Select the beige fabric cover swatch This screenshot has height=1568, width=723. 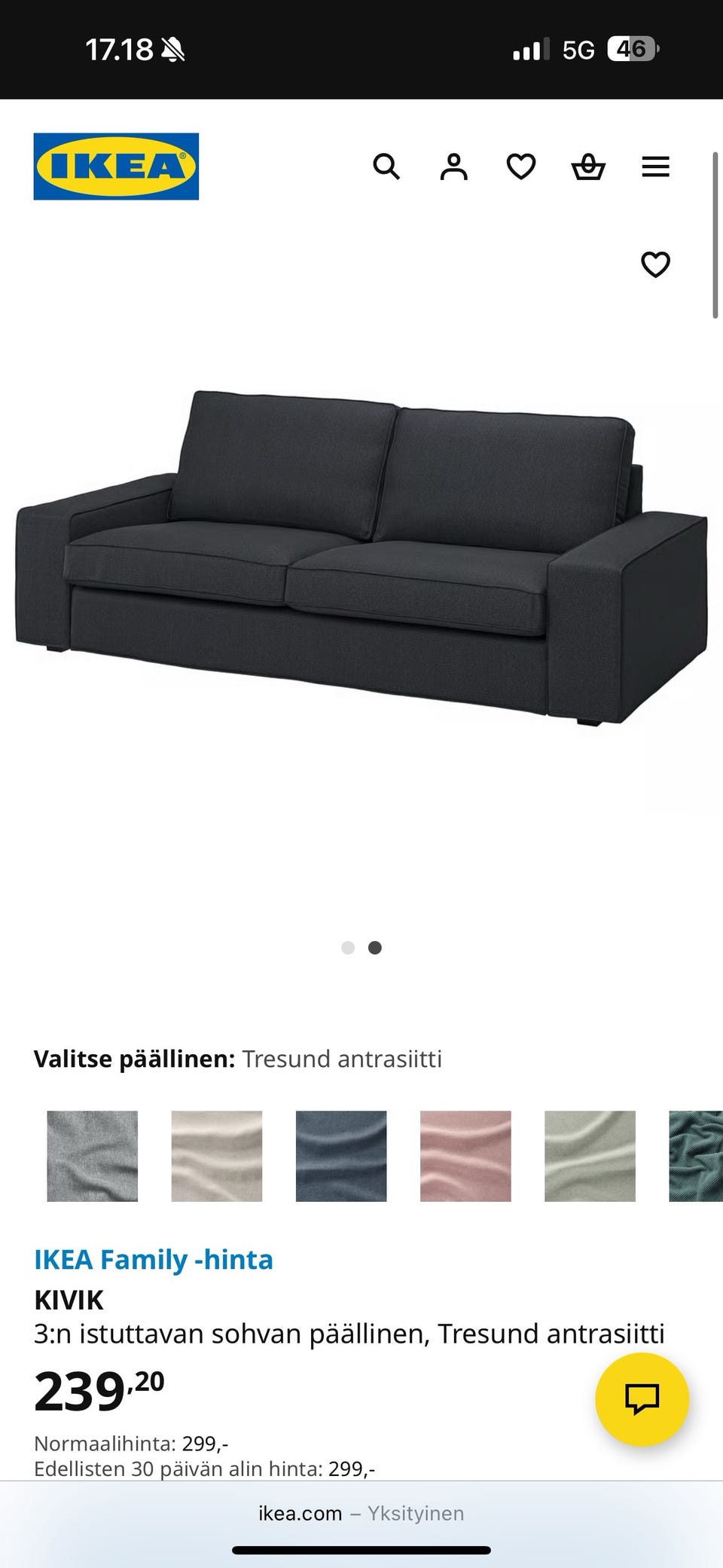click(217, 1156)
